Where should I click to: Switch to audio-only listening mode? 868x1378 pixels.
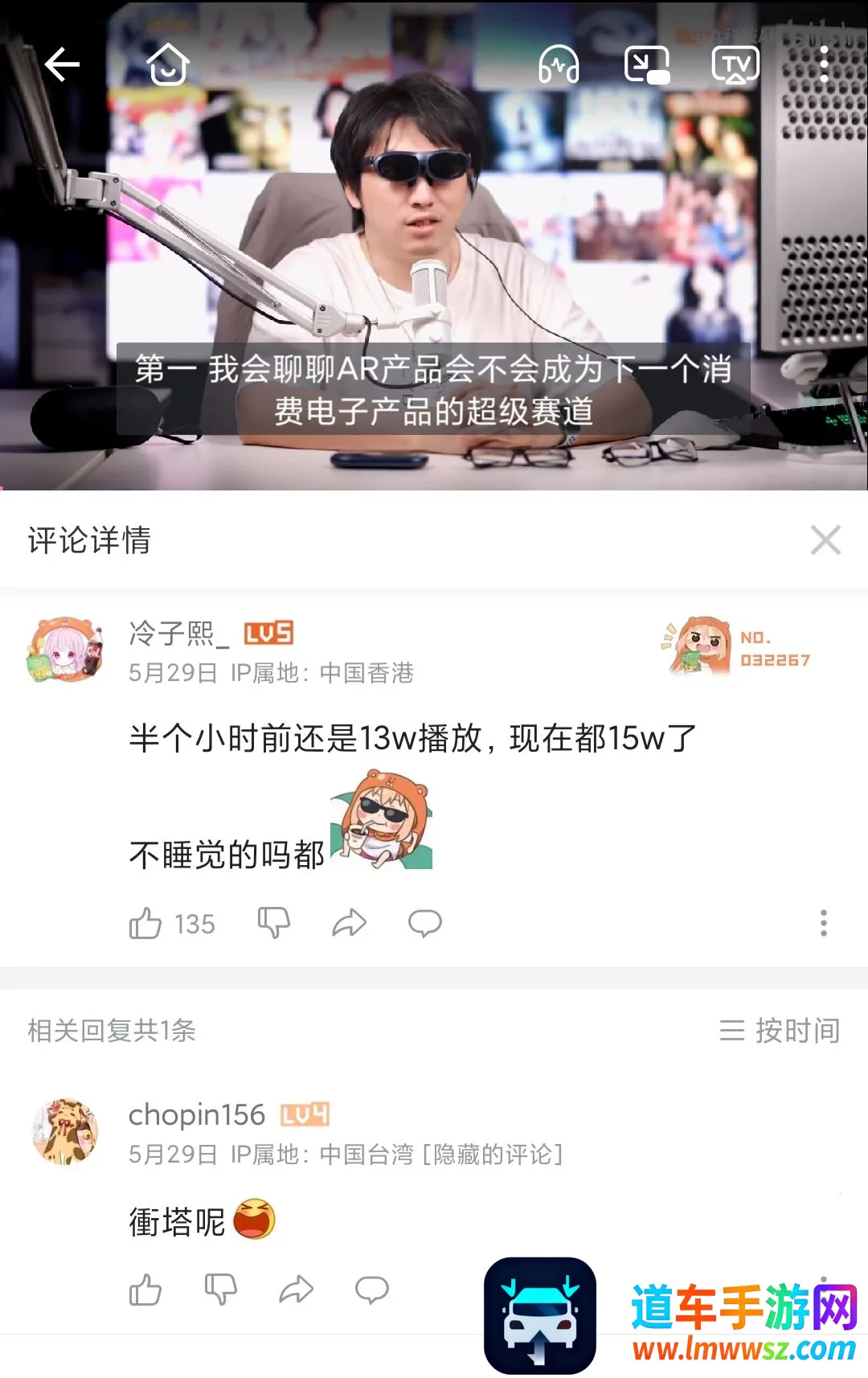pyautogui.click(x=559, y=64)
